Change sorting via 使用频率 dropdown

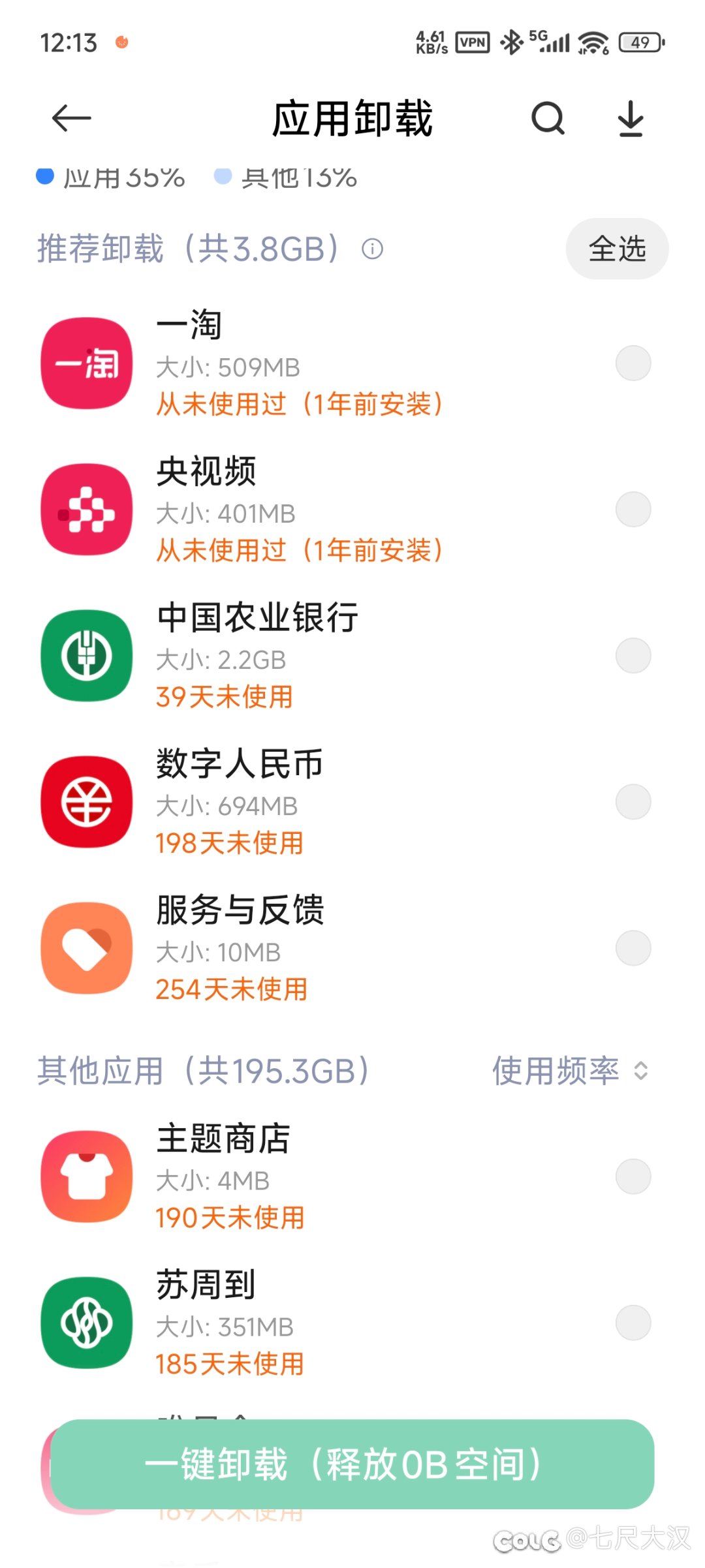[571, 1071]
